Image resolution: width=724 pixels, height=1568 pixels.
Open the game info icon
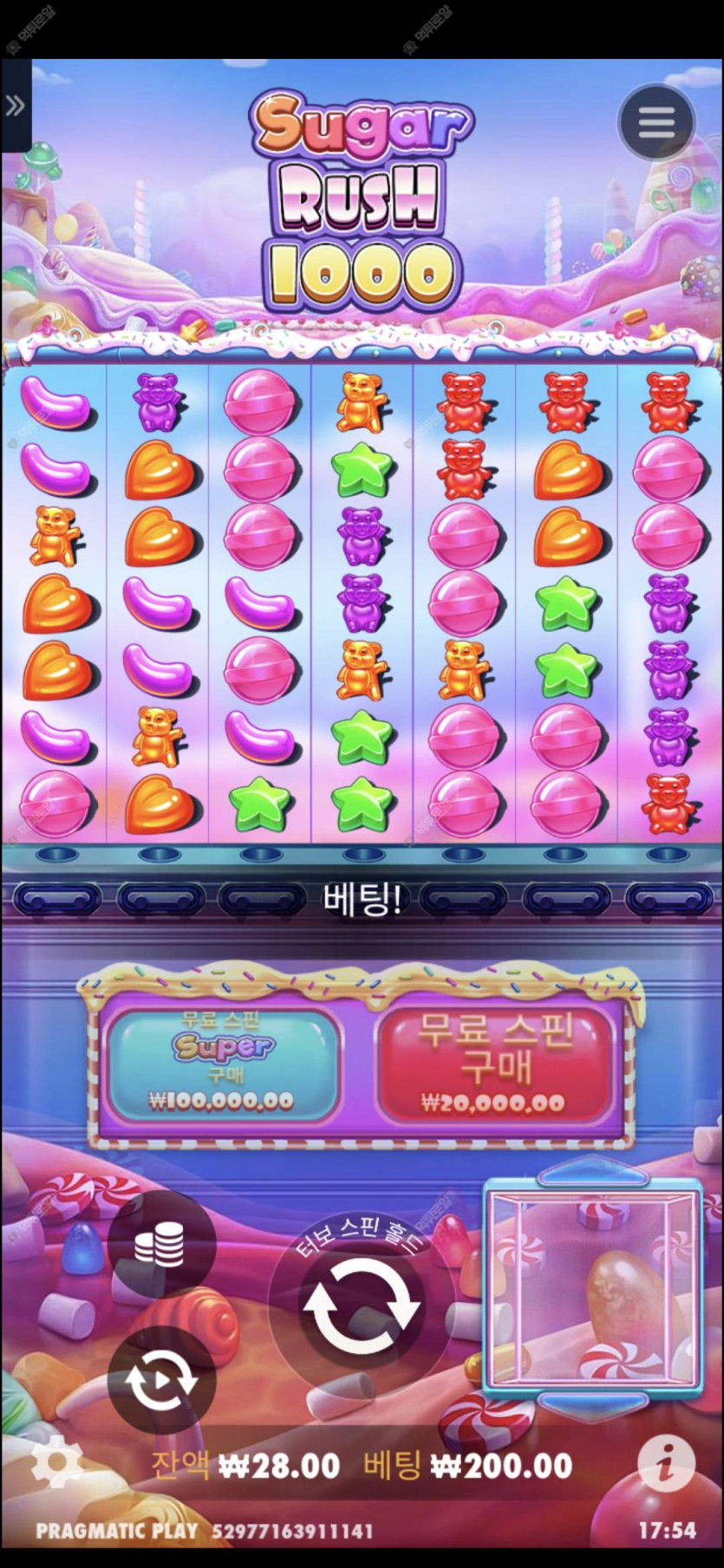click(x=665, y=1464)
